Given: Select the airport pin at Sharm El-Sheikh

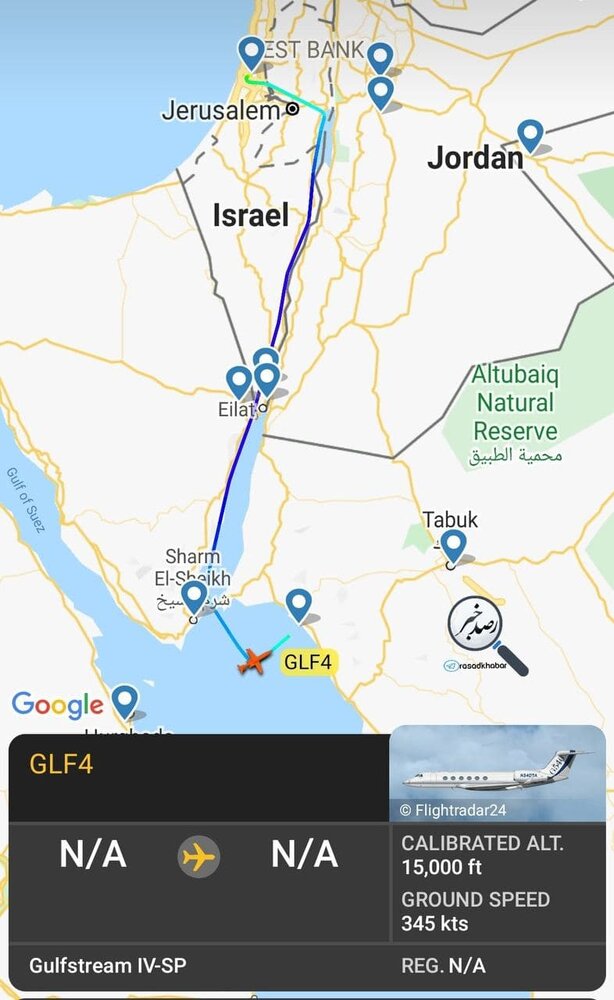Looking at the screenshot, I should pos(194,596).
